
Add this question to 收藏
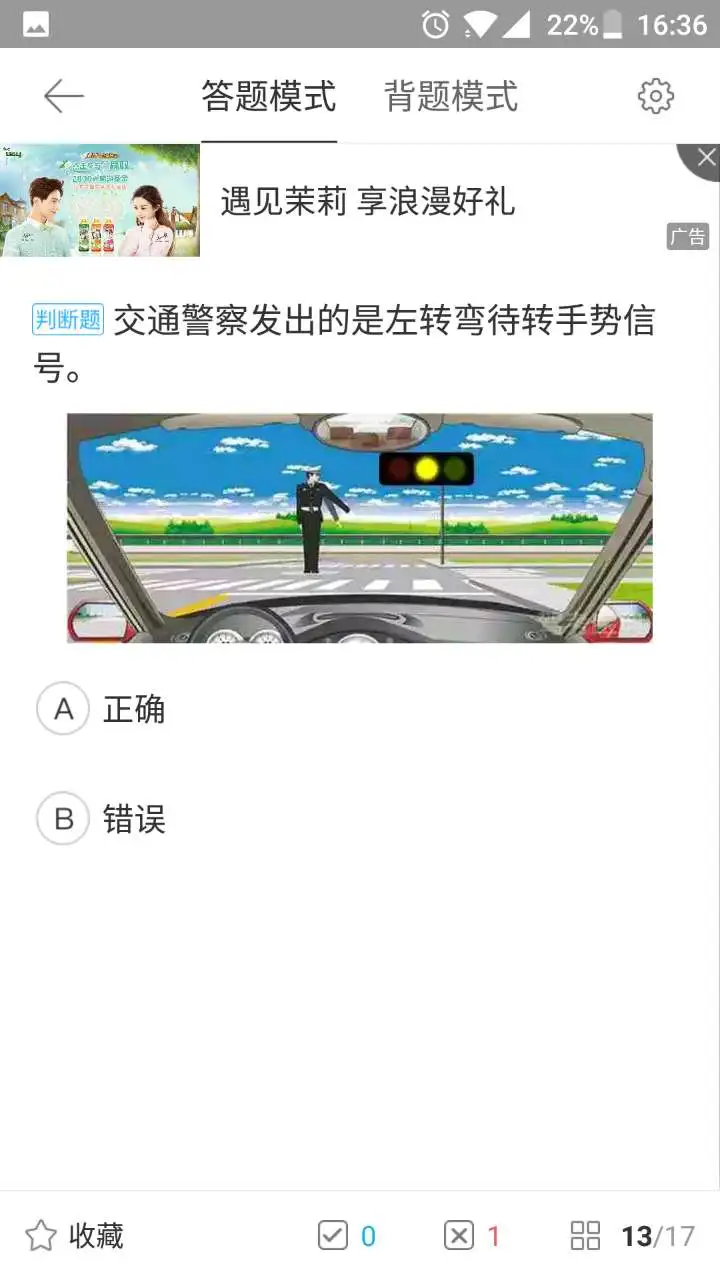tap(75, 1236)
